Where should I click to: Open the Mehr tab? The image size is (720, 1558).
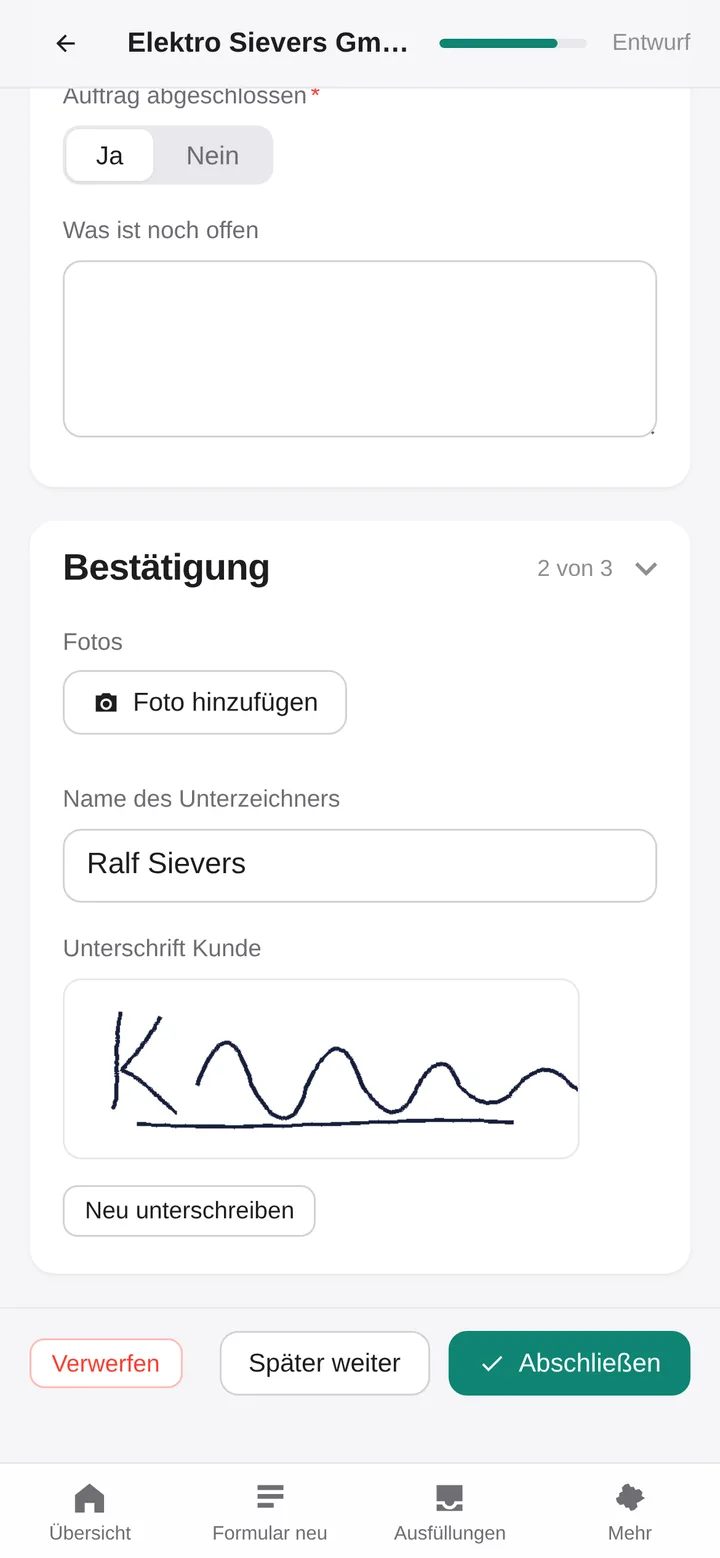pos(630,1511)
